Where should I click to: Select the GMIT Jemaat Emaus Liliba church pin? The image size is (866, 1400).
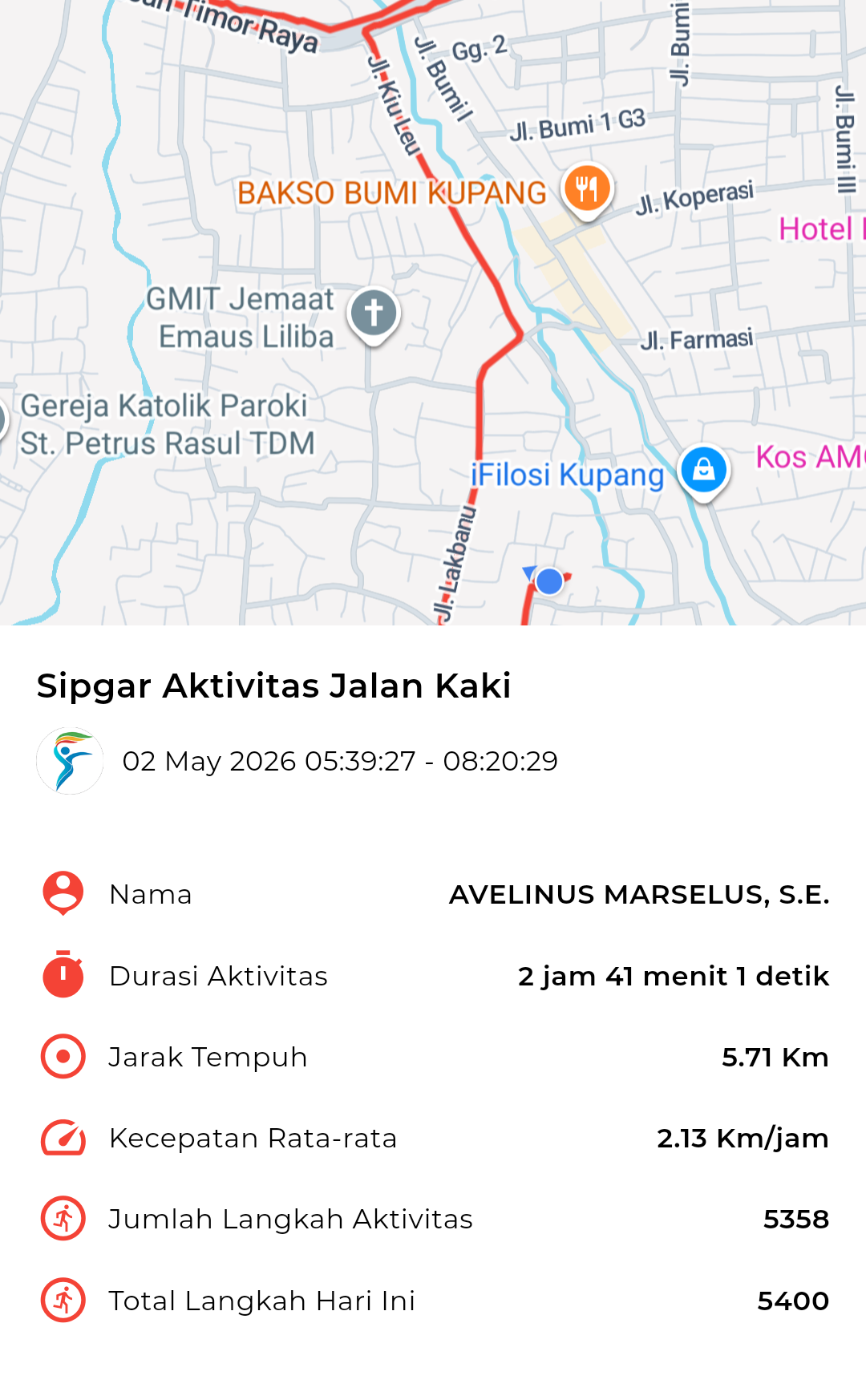[374, 315]
